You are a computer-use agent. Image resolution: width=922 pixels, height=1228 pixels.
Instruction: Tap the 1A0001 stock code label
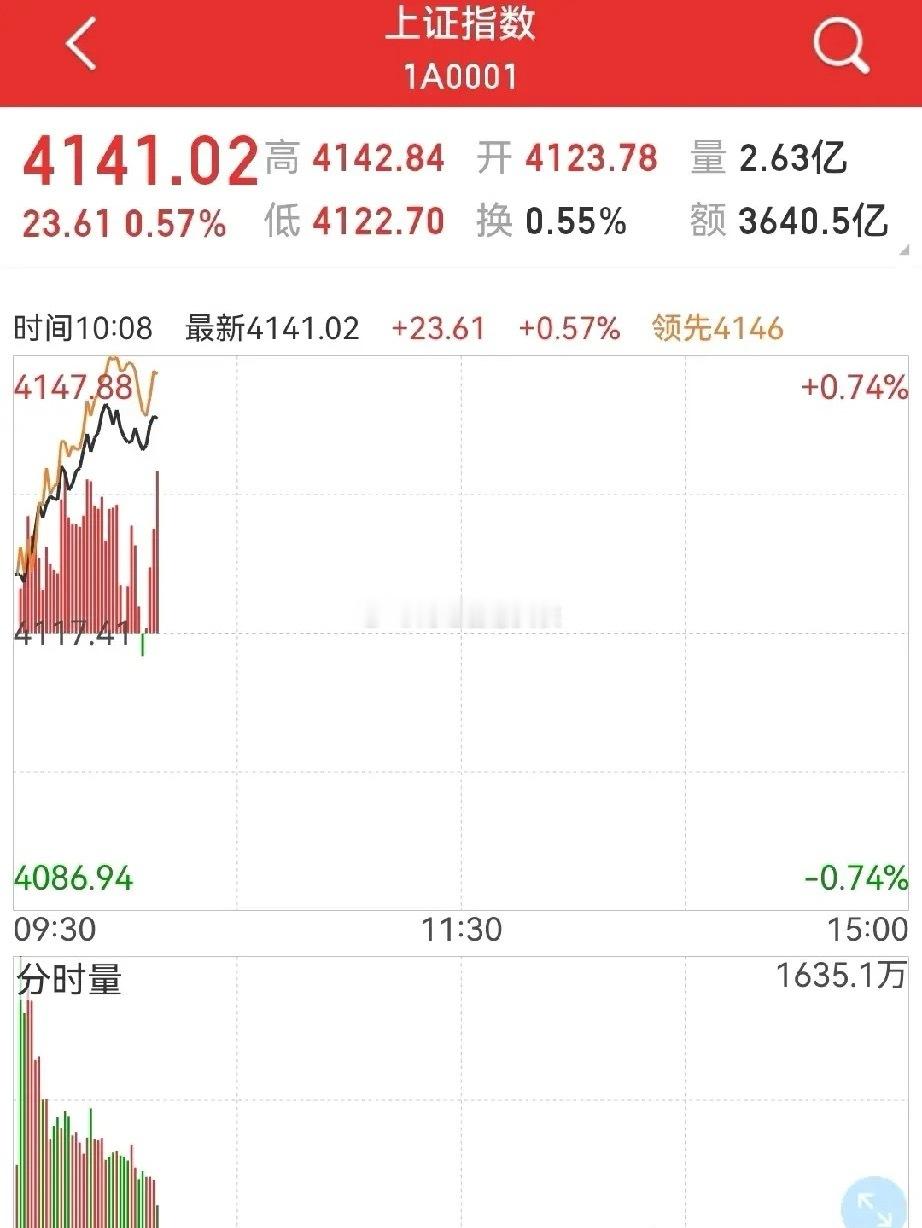coord(461,73)
